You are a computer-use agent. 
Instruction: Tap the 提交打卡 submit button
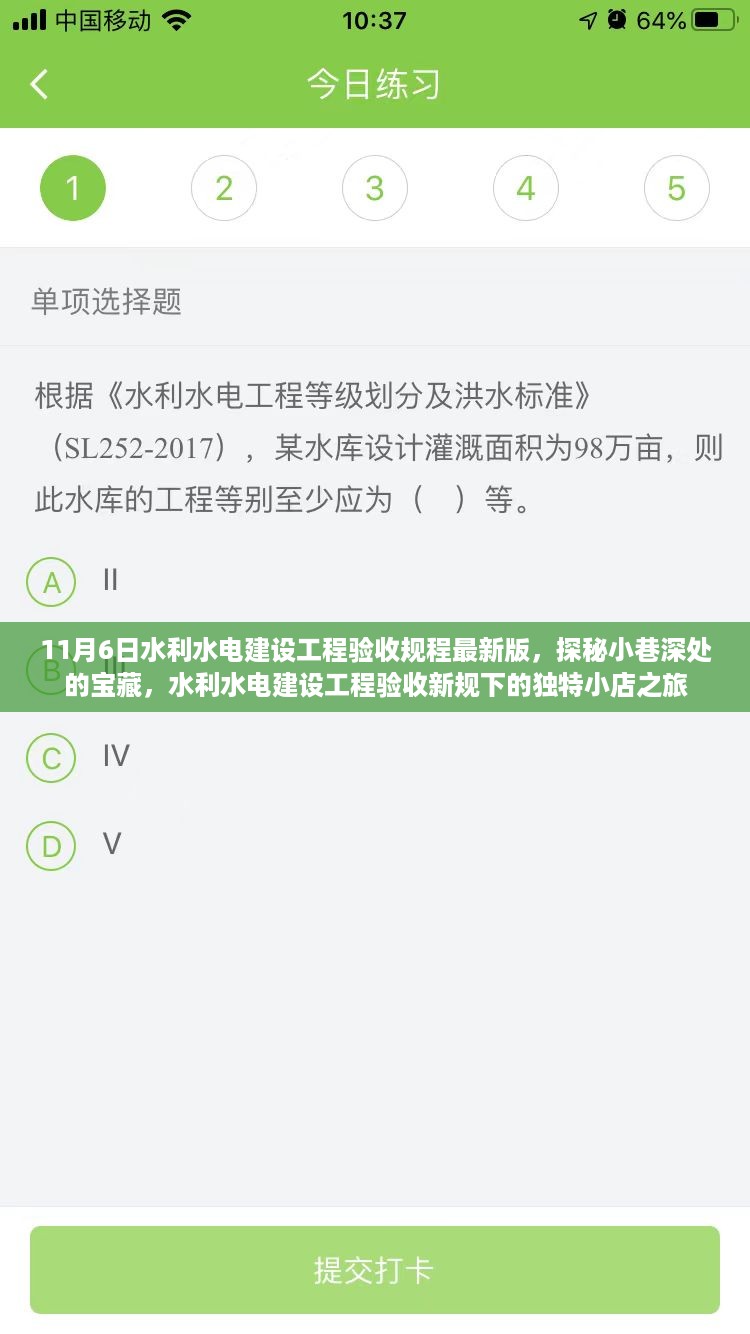[x=375, y=1270]
